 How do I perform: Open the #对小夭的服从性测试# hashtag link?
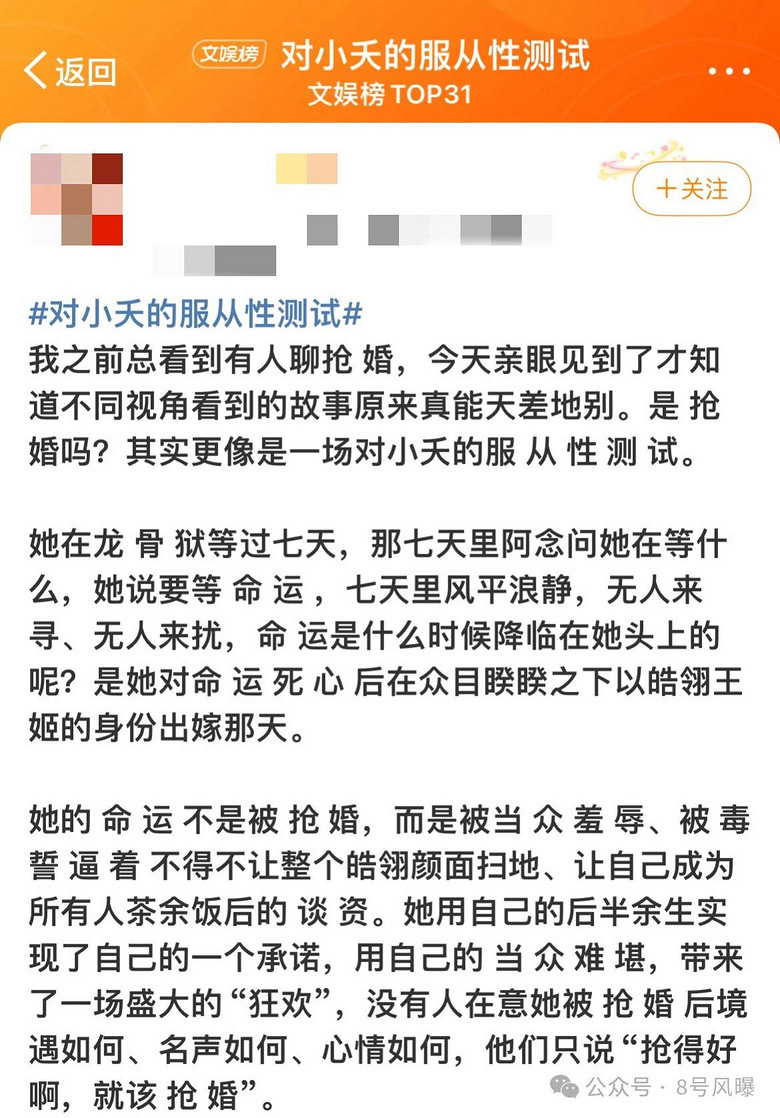point(195,314)
